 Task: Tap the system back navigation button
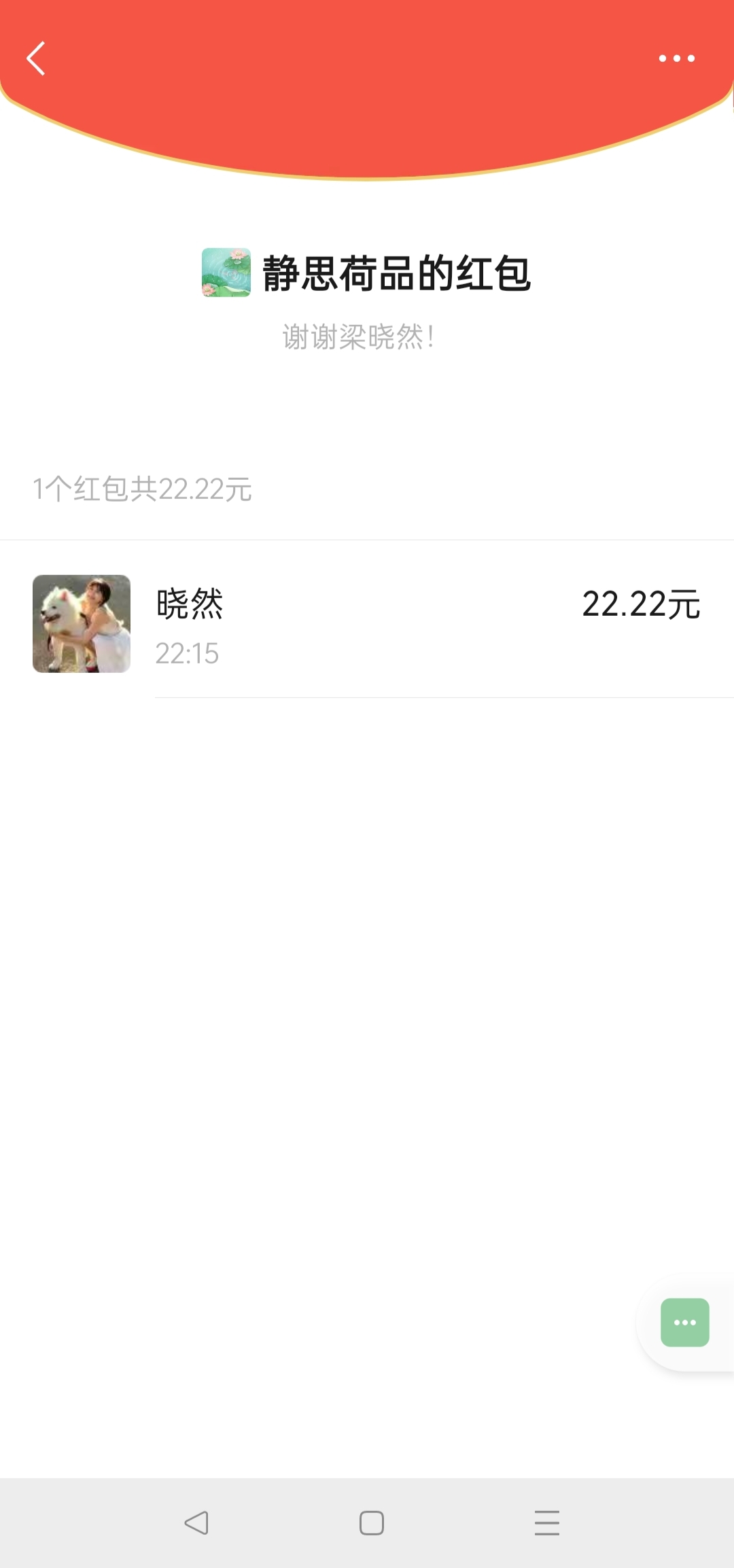(x=196, y=1522)
